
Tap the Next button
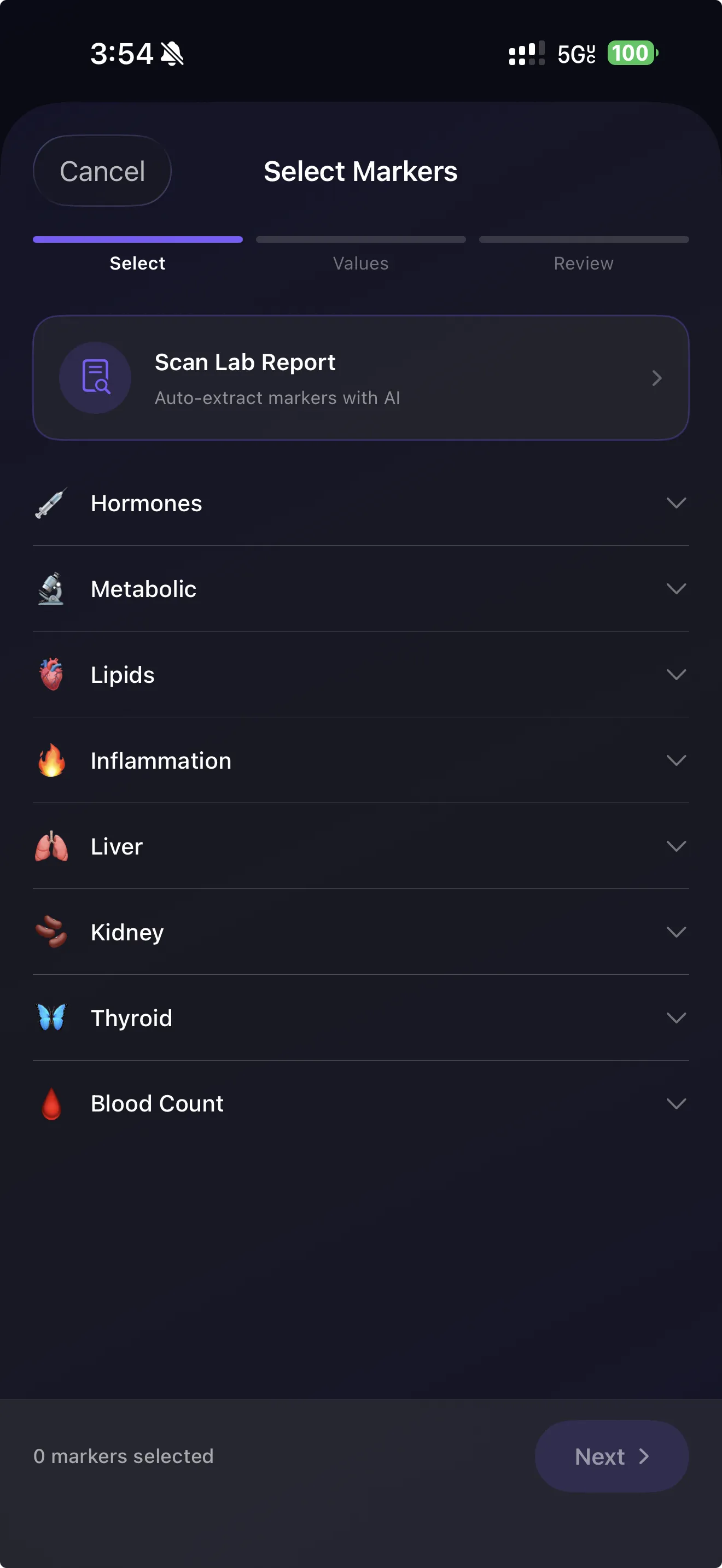611,1456
